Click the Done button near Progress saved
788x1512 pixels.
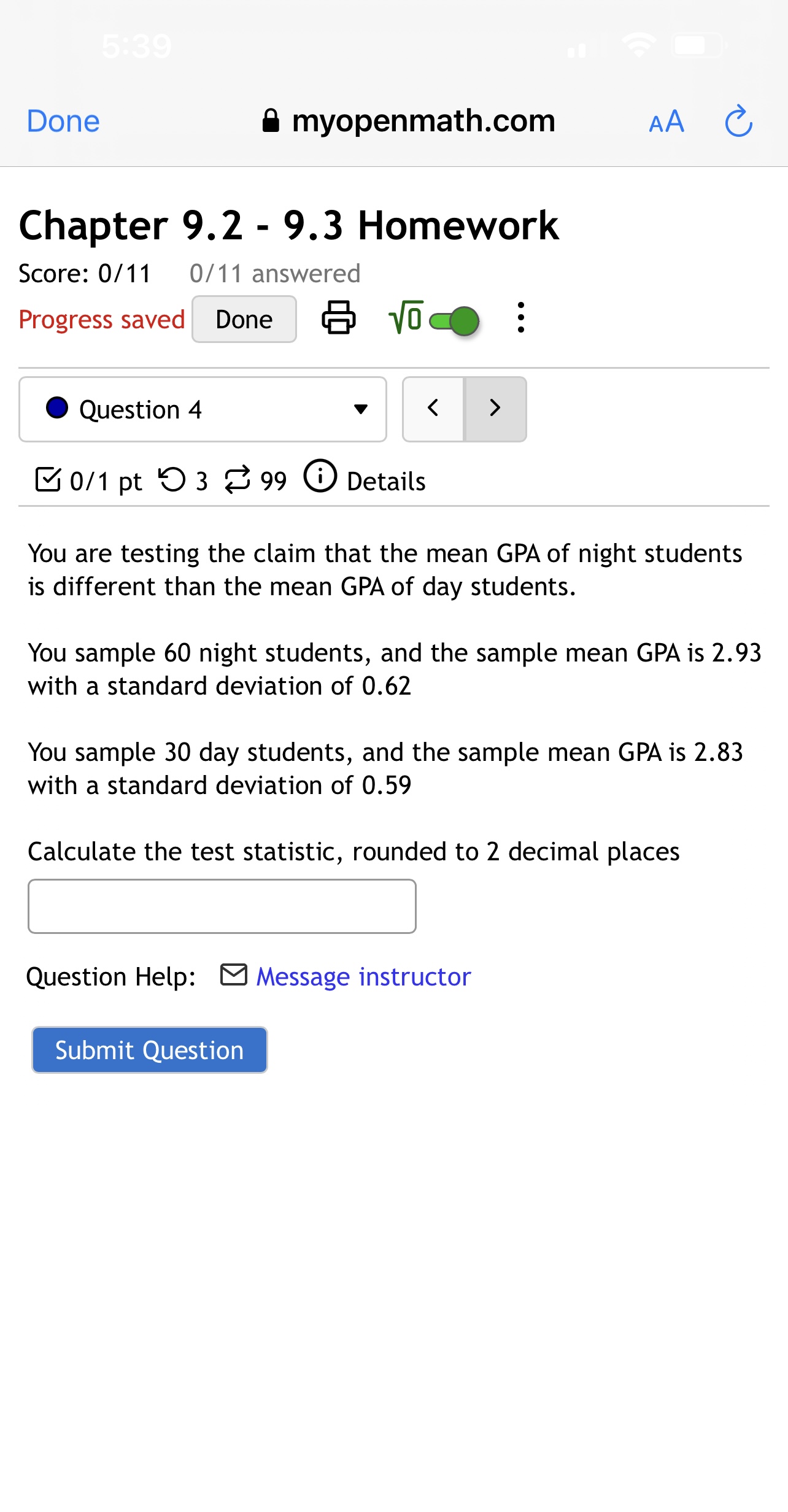point(243,318)
